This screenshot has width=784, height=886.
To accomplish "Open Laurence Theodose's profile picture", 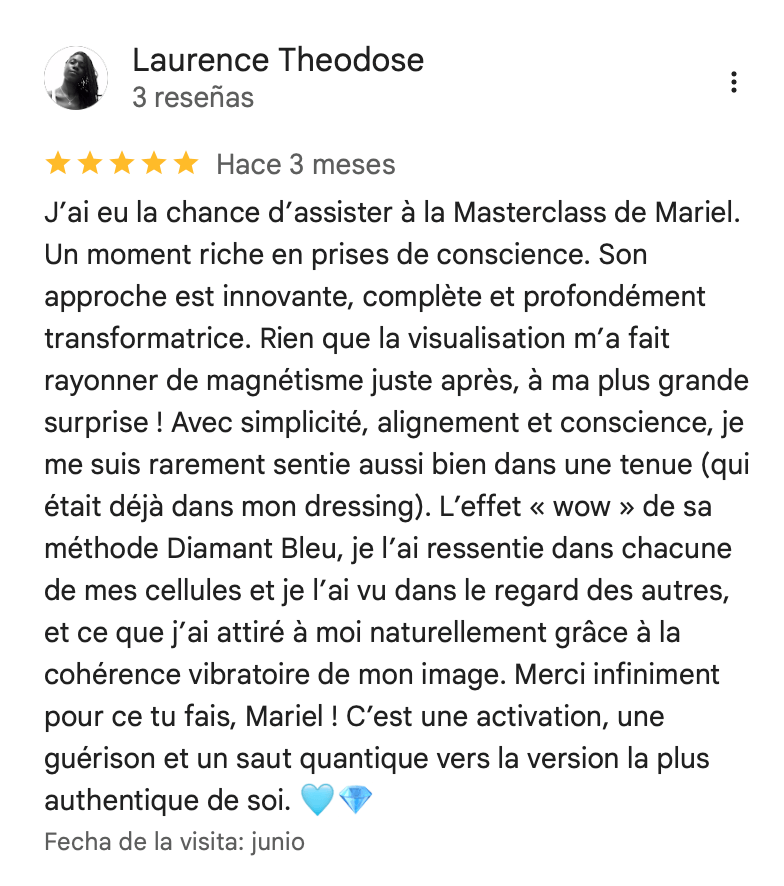I will pyautogui.click(x=76, y=77).
